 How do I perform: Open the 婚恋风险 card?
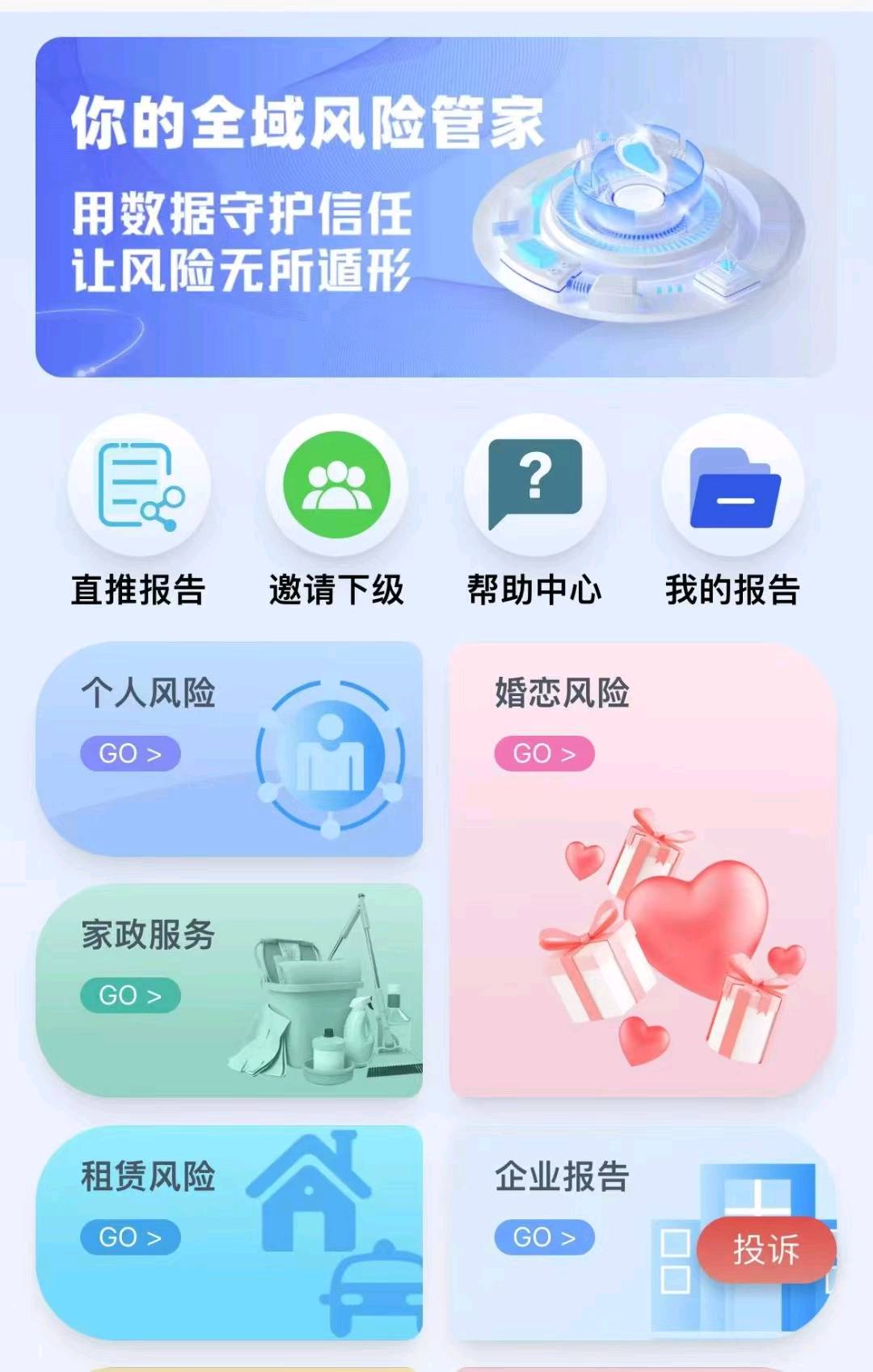[x=642, y=870]
